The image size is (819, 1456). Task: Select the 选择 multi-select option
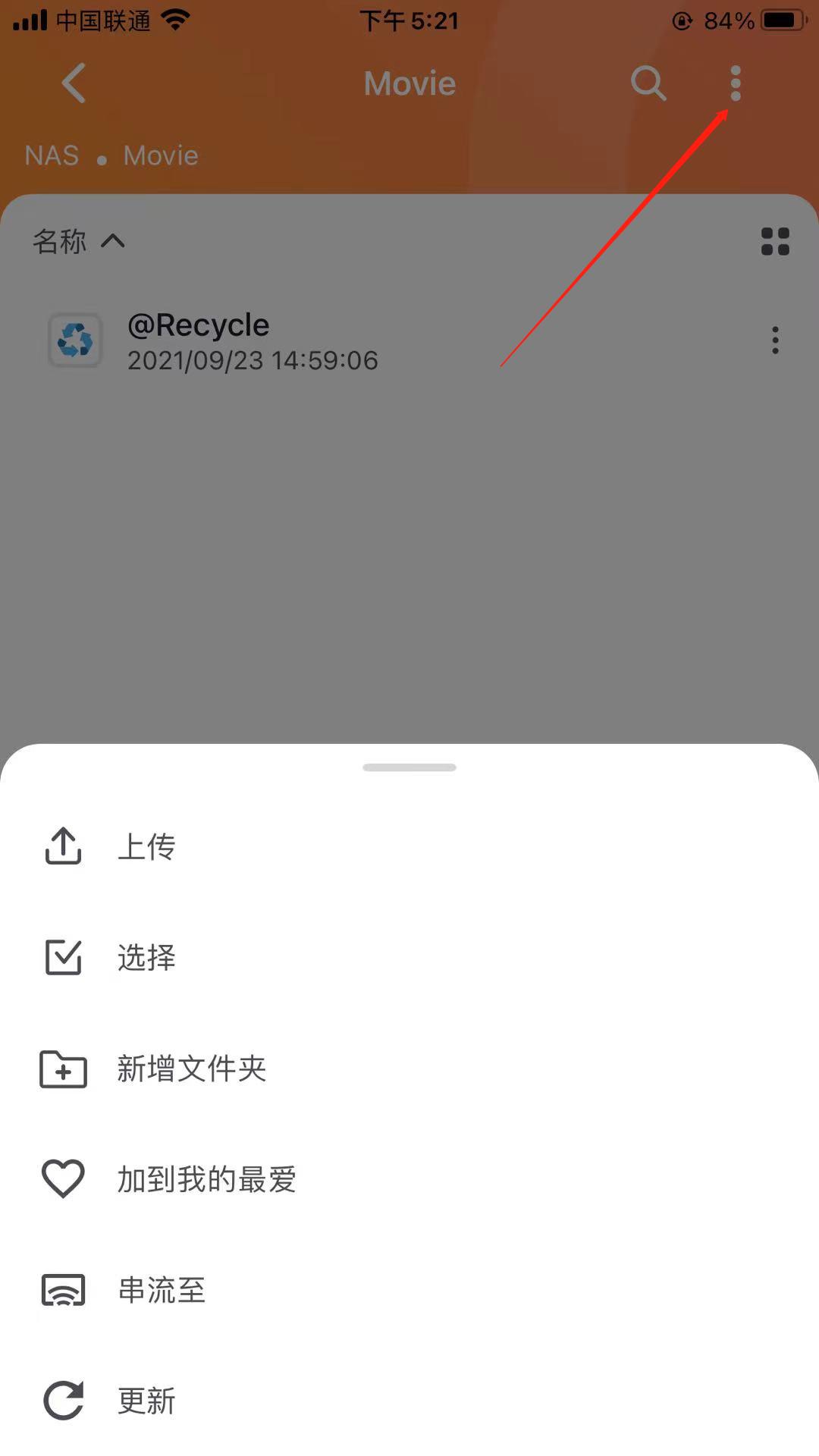click(x=146, y=957)
